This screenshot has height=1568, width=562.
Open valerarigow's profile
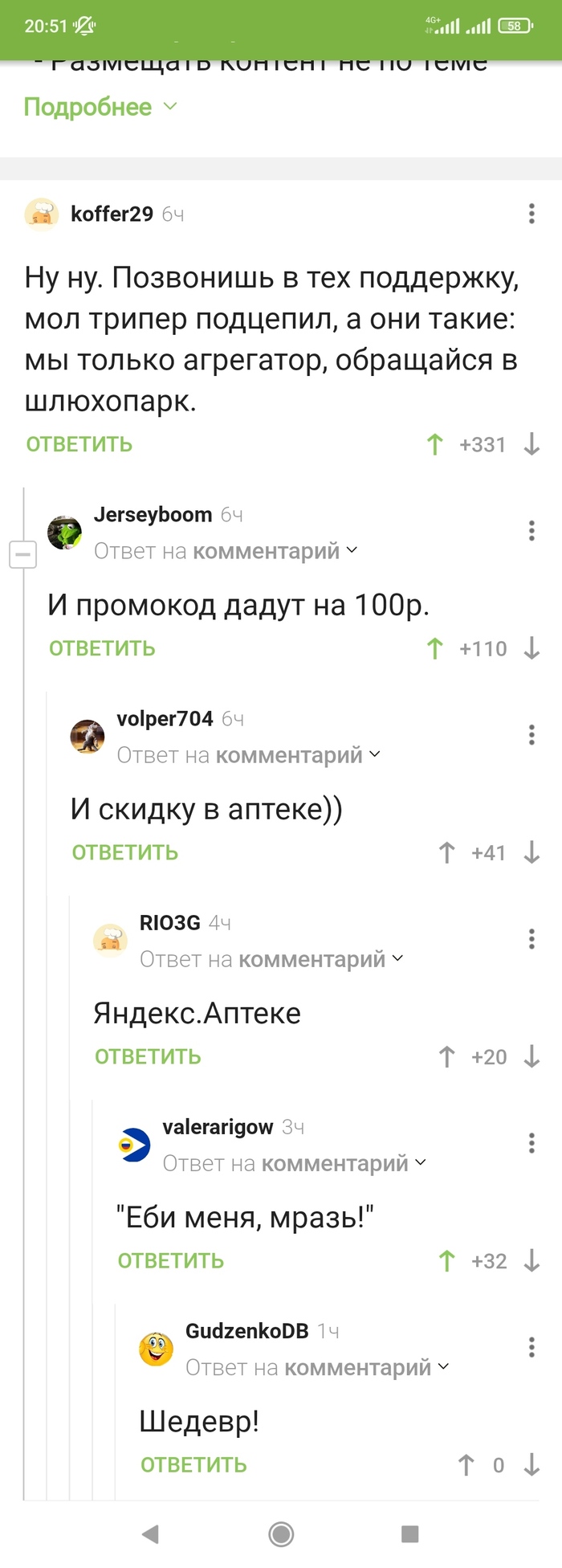pos(218,1127)
